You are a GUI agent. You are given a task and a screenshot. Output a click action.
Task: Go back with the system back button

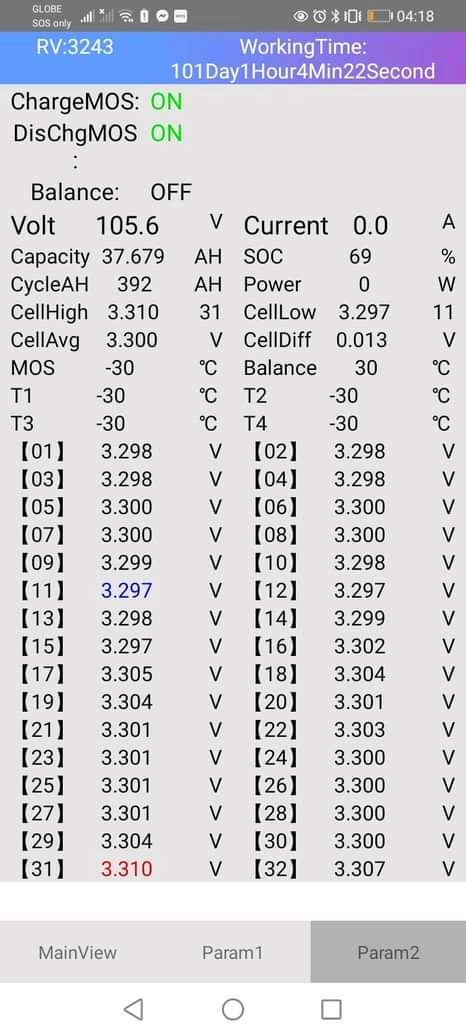click(134, 1009)
